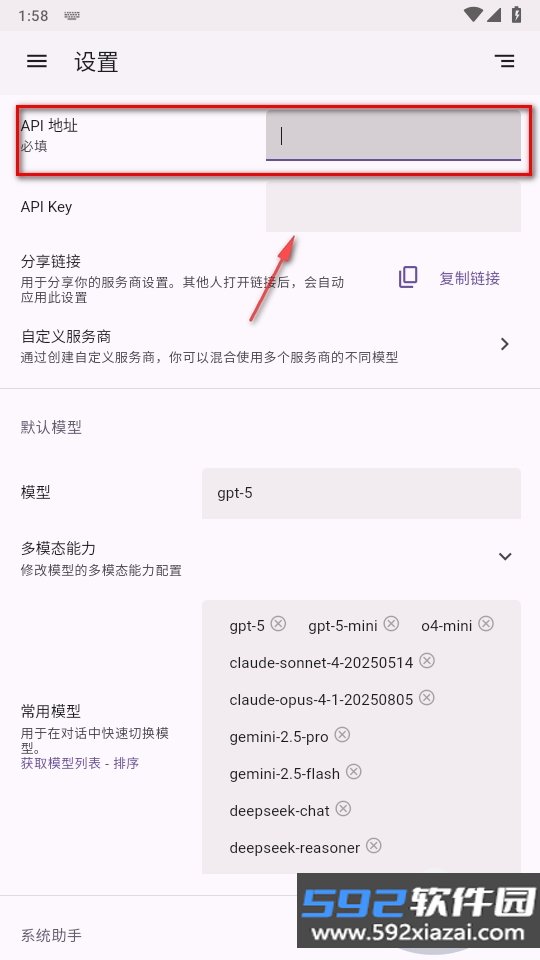This screenshot has height=960, width=540.
Task: Focus the API 地址 input field
Action: tap(393, 135)
